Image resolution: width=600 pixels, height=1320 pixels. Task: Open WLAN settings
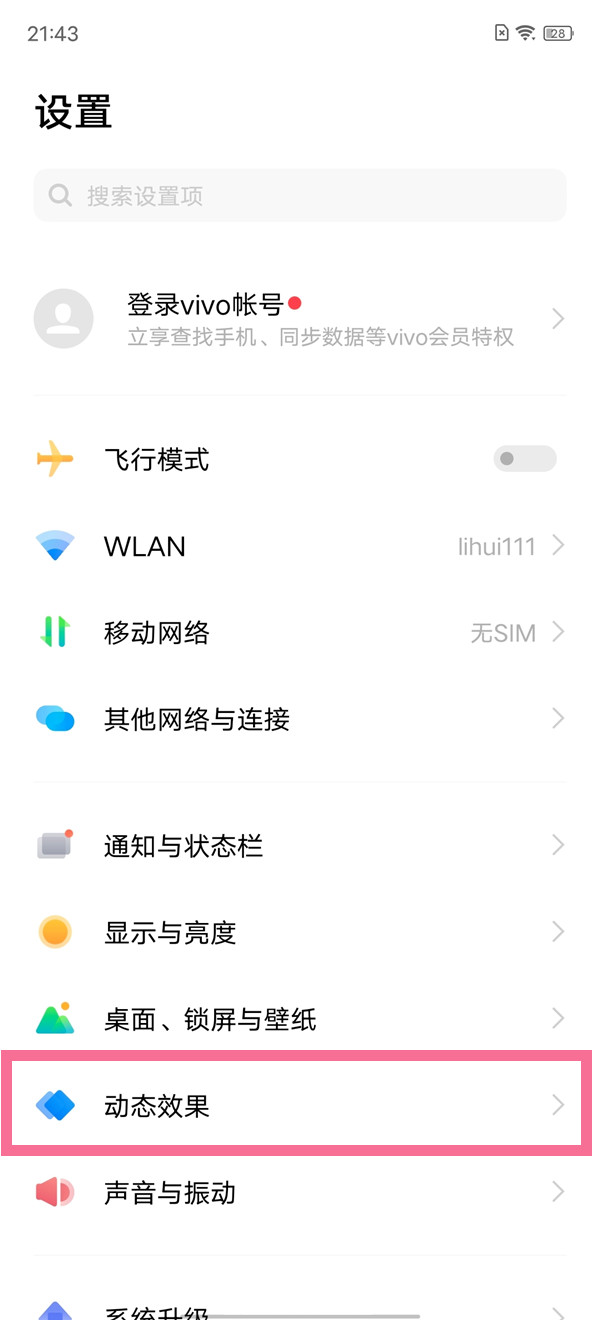coord(300,546)
